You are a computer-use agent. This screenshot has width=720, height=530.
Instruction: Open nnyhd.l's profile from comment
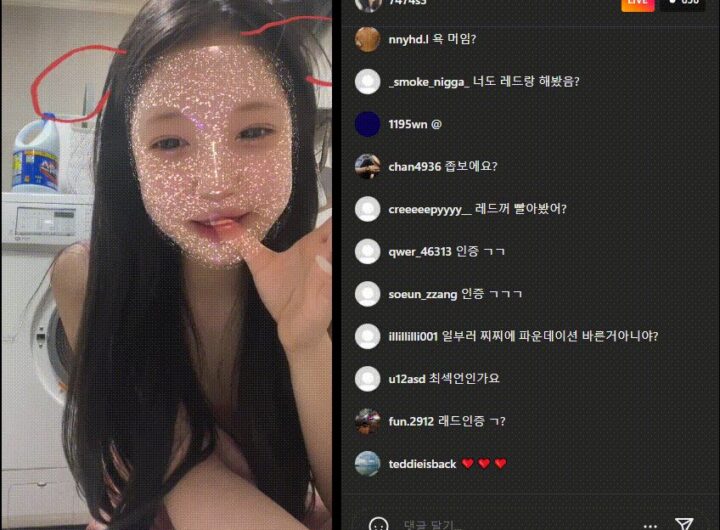click(x=368, y=39)
